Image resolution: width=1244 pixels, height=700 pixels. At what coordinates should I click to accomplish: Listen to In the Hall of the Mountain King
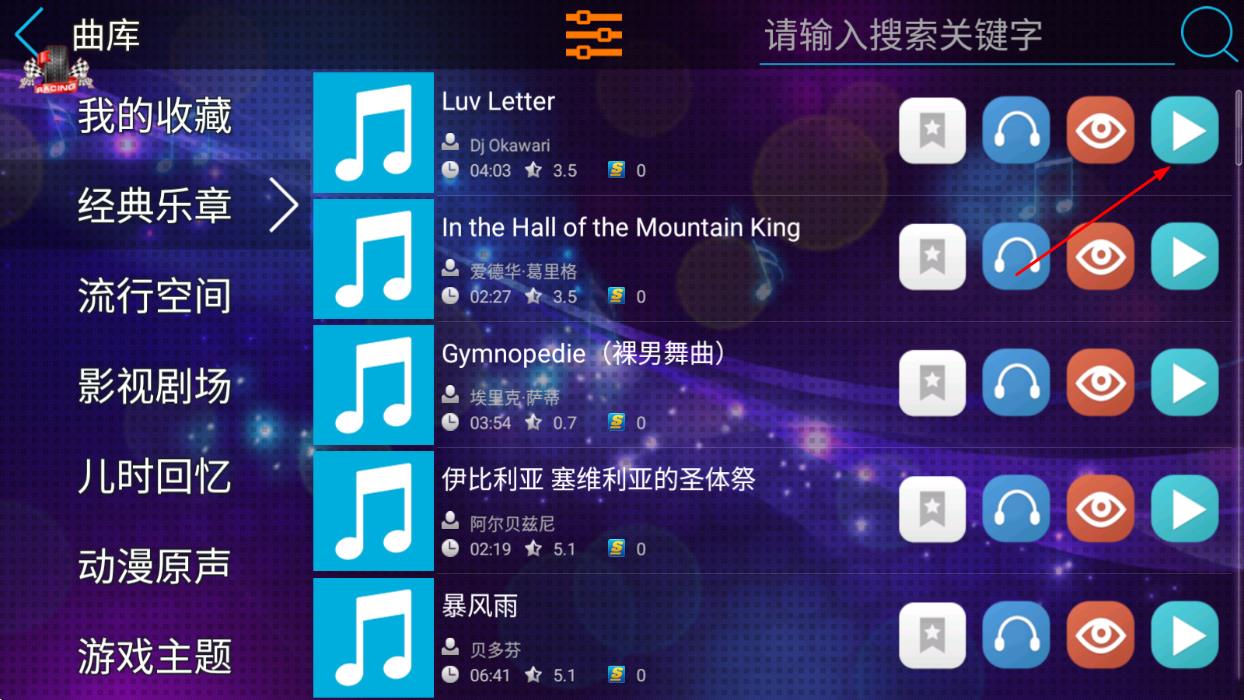(1016, 257)
